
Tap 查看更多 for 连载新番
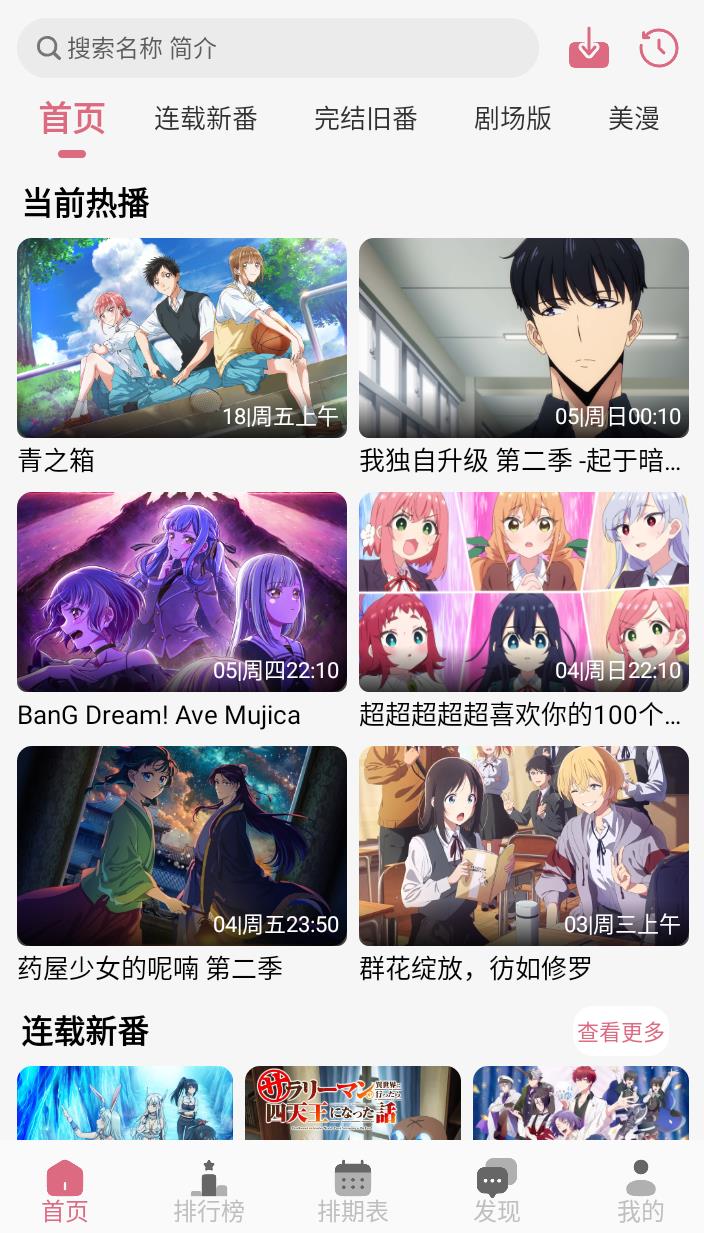pyautogui.click(x=620, y=1031)
